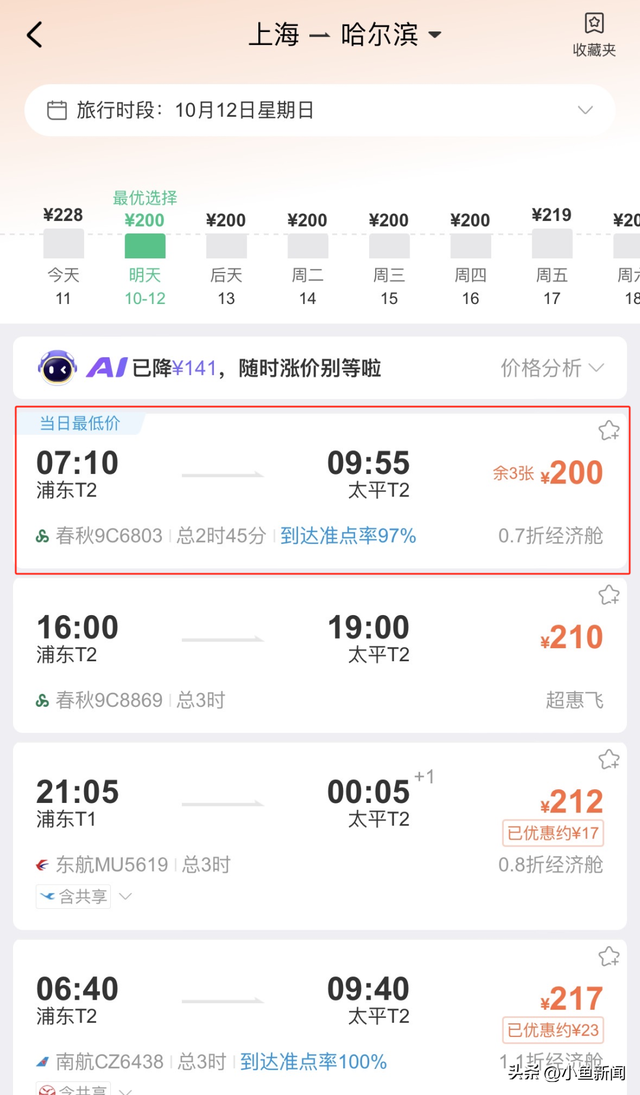Choose 周二 14 in the date strip
Viewport: 640px width, 1095px height.
pyautogui.click(x=307, y=256)
